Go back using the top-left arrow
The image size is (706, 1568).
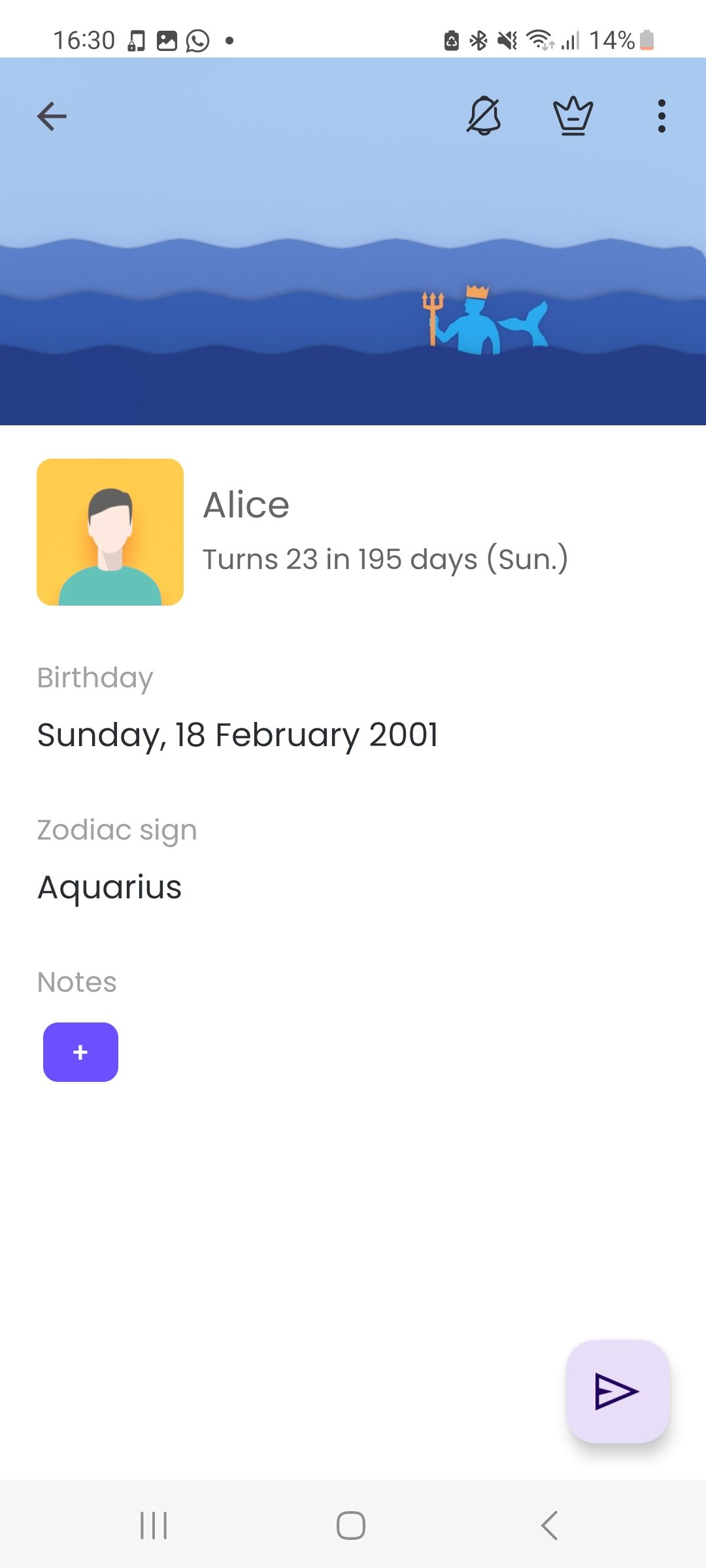coord(52,117)
